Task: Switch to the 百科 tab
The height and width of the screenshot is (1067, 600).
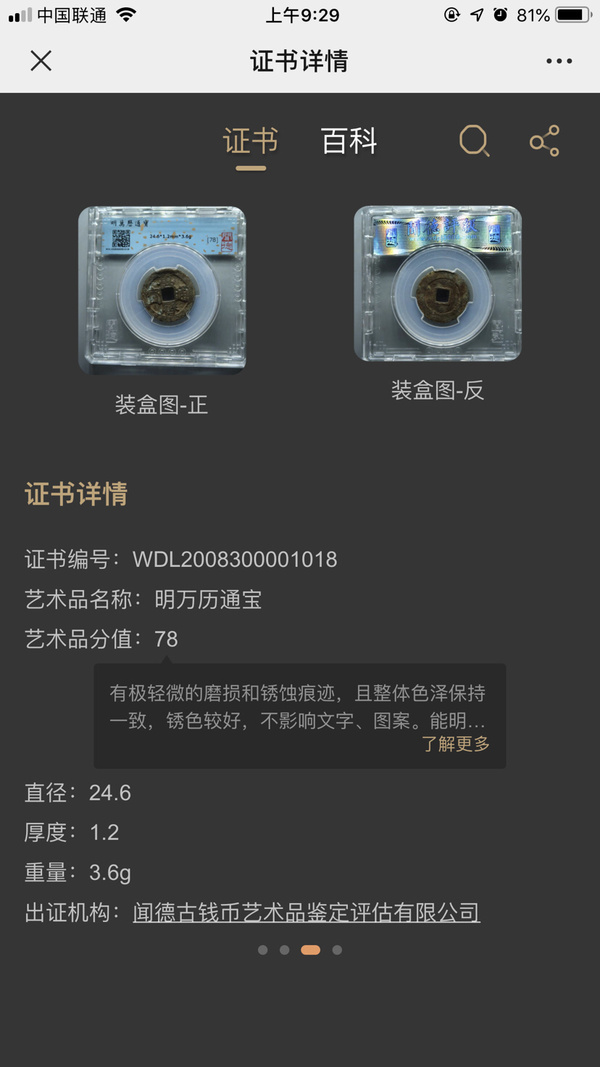Action: 349,141
